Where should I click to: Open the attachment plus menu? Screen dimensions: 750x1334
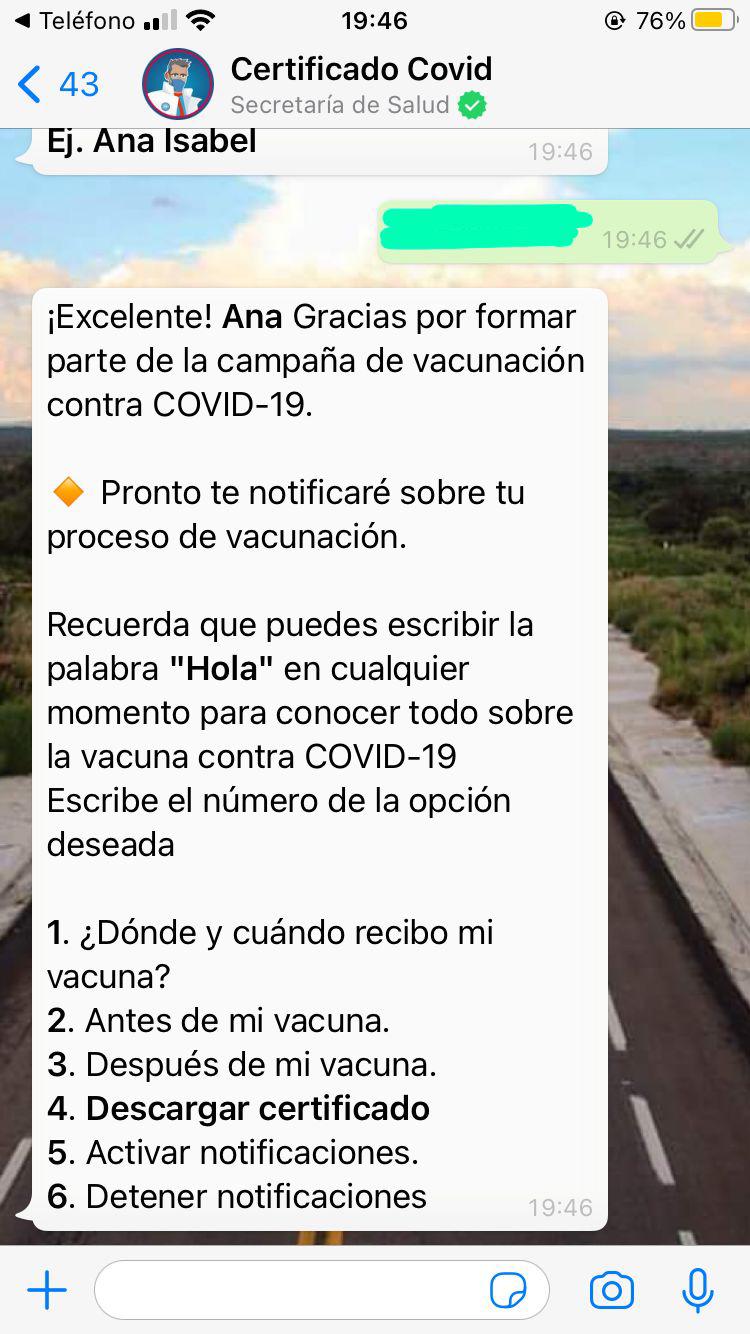click(47, 1290)
